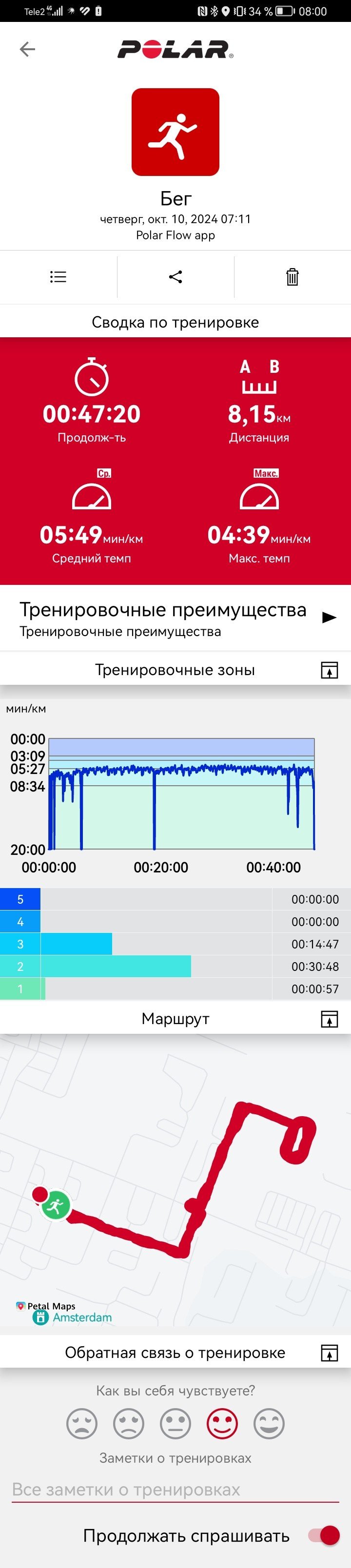This screenshot has width=351, height=1568.
Task: Share this running session
Action: 175,277
